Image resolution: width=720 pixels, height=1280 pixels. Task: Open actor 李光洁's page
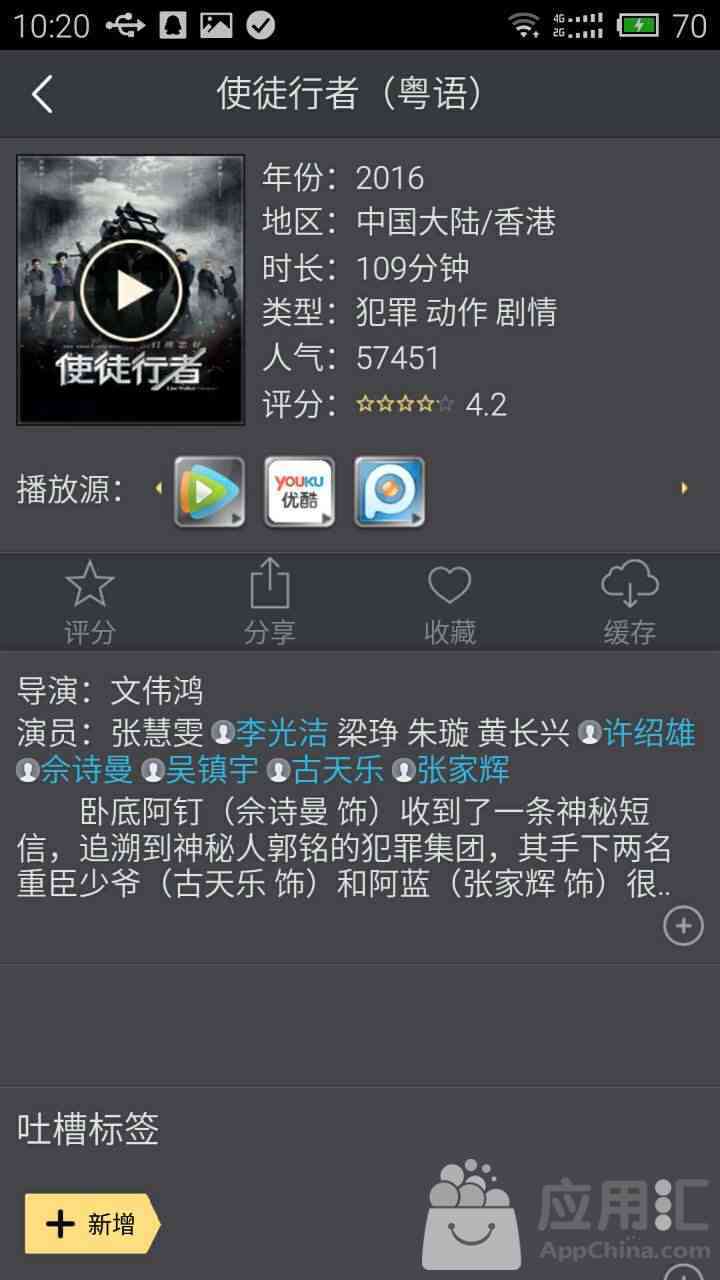(281, 733)
